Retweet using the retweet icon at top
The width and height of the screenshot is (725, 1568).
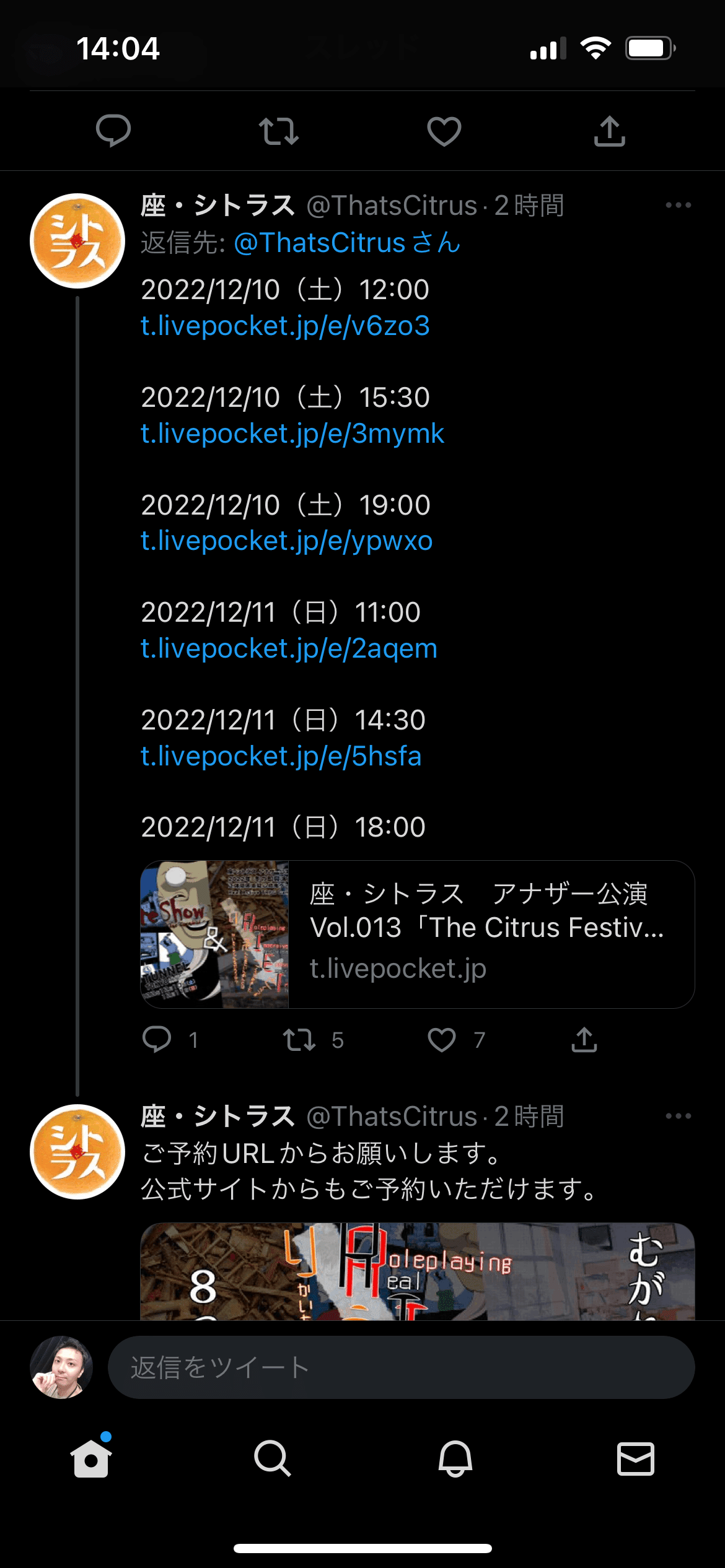[279, 130]
